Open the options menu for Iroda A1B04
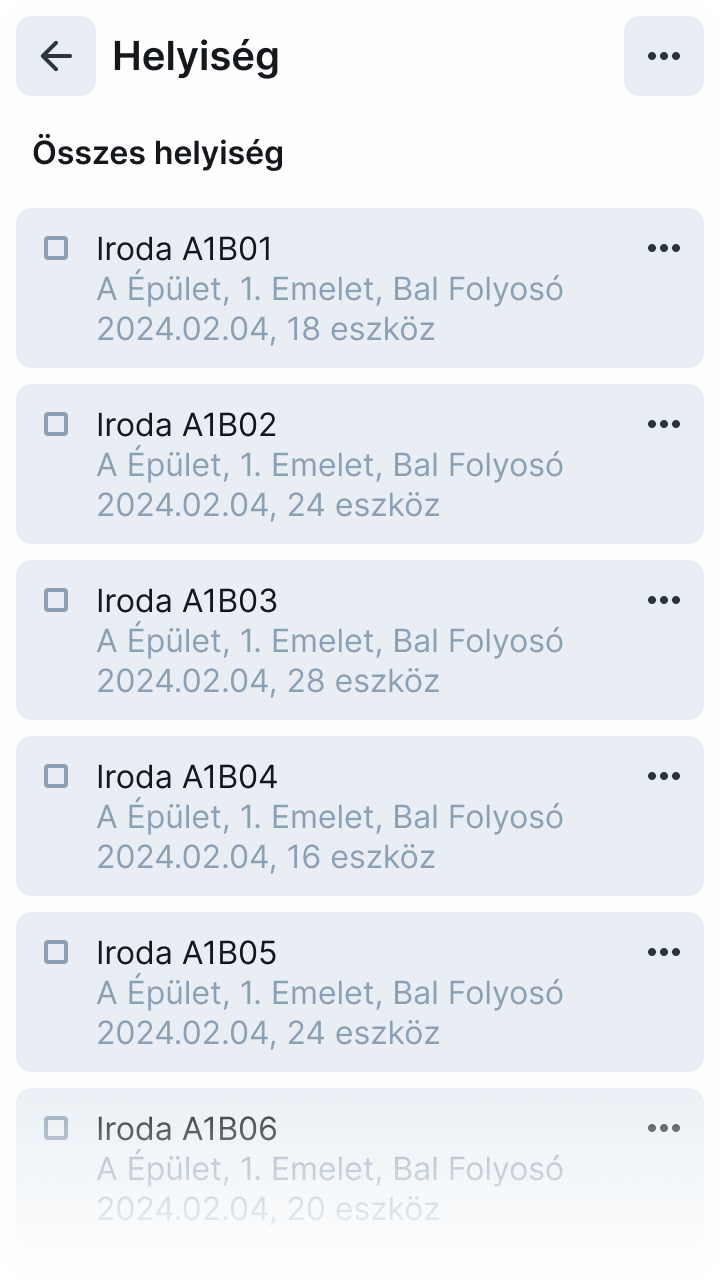 664,776
